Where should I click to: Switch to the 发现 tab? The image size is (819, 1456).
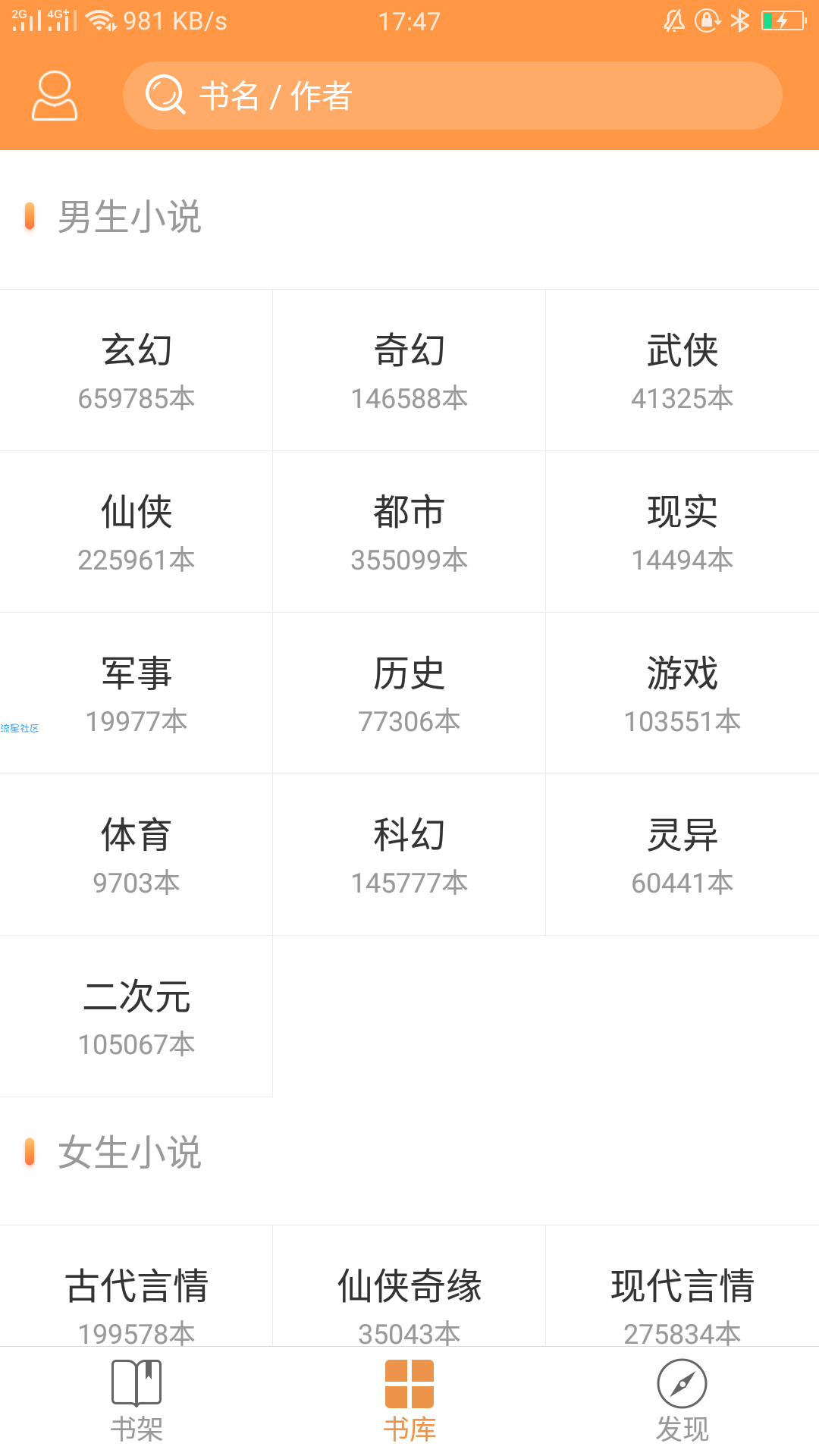coord(682,1401)
